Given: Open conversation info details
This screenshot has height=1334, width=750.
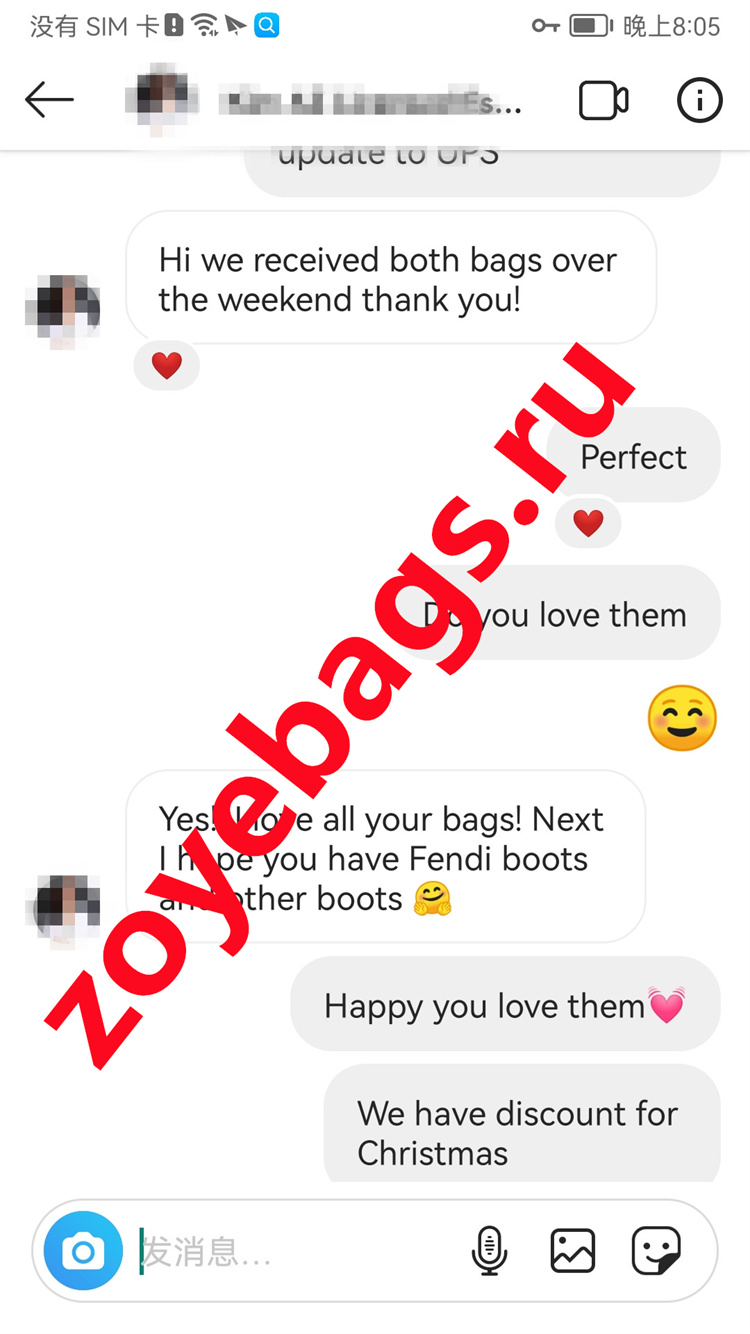Looking at the screenshot, I should point(699,101).
